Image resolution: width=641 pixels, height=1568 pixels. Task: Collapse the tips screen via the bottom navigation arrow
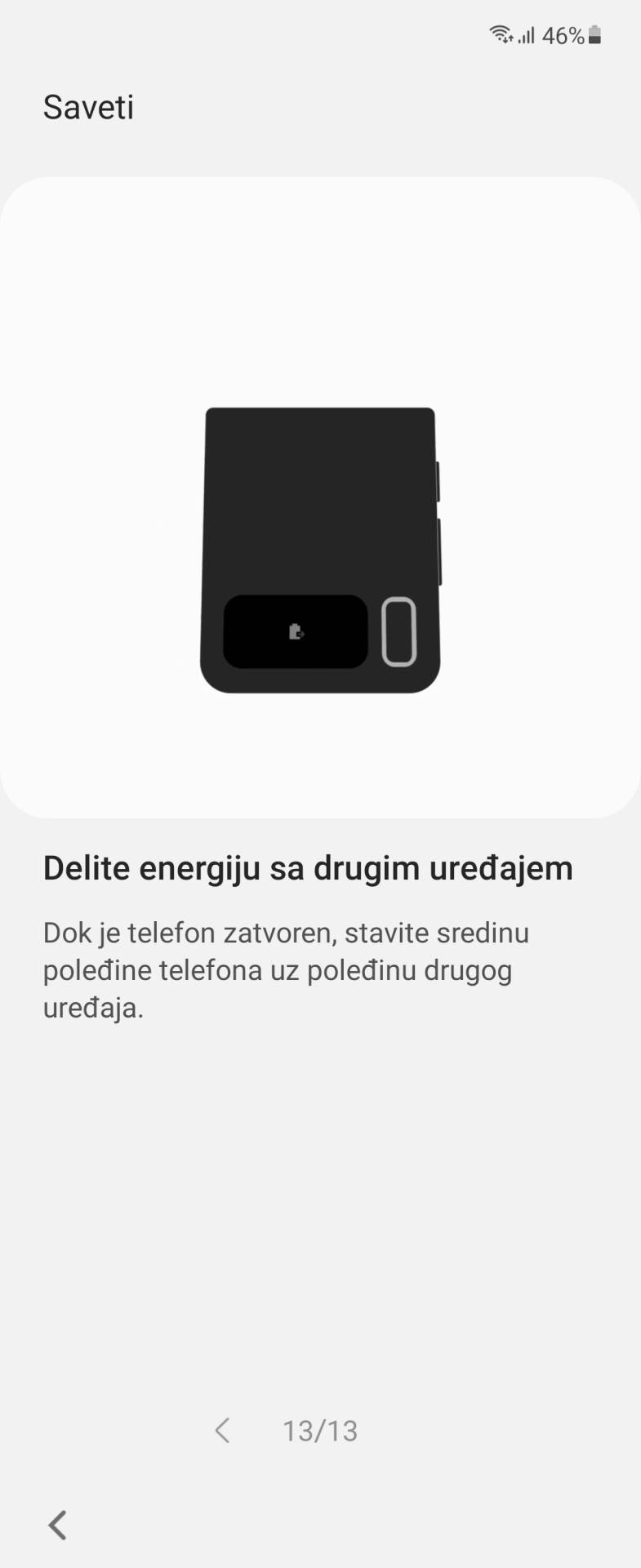point(57,1524)
